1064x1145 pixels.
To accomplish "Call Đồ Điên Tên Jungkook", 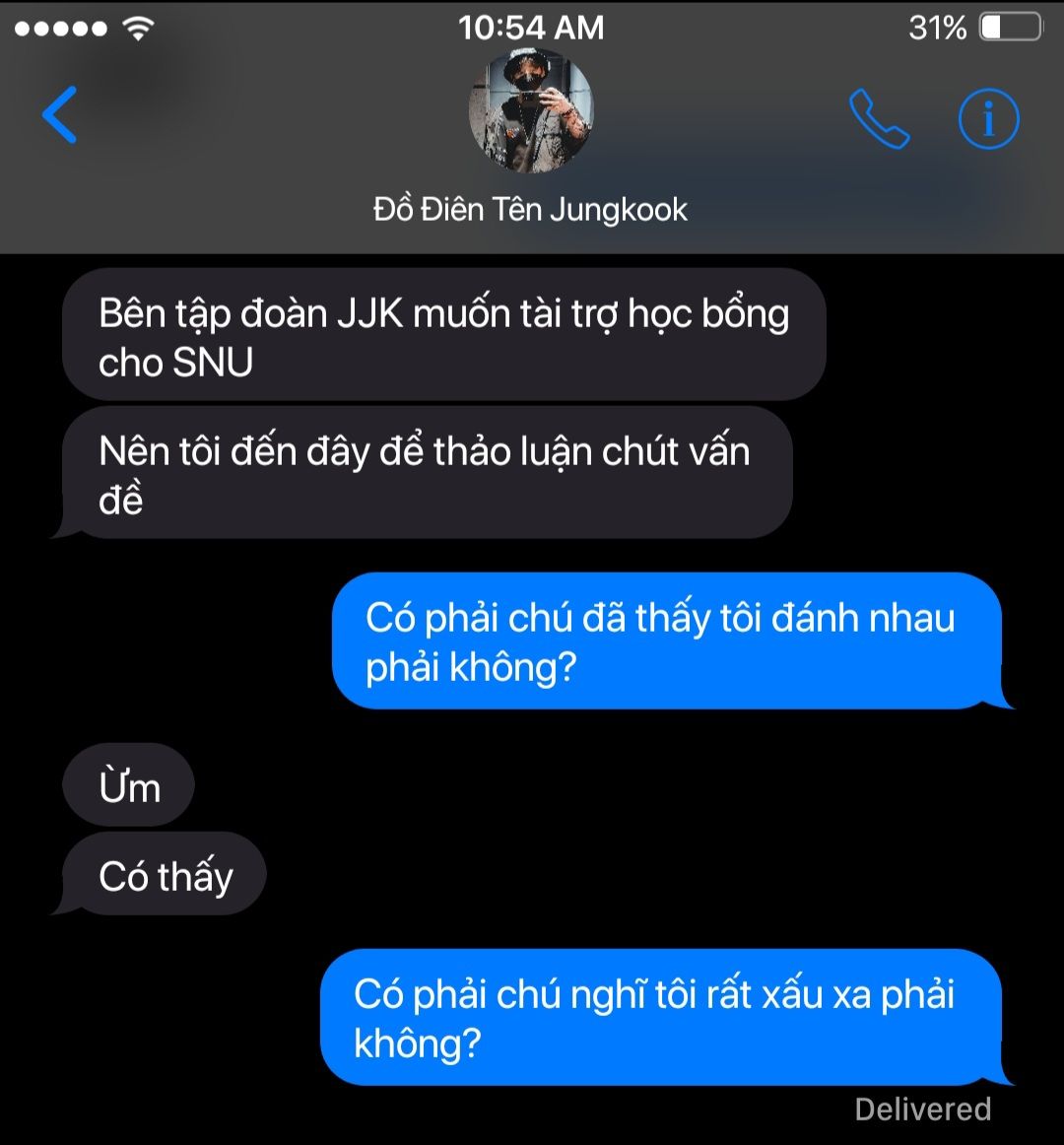I will click(879, 119).
